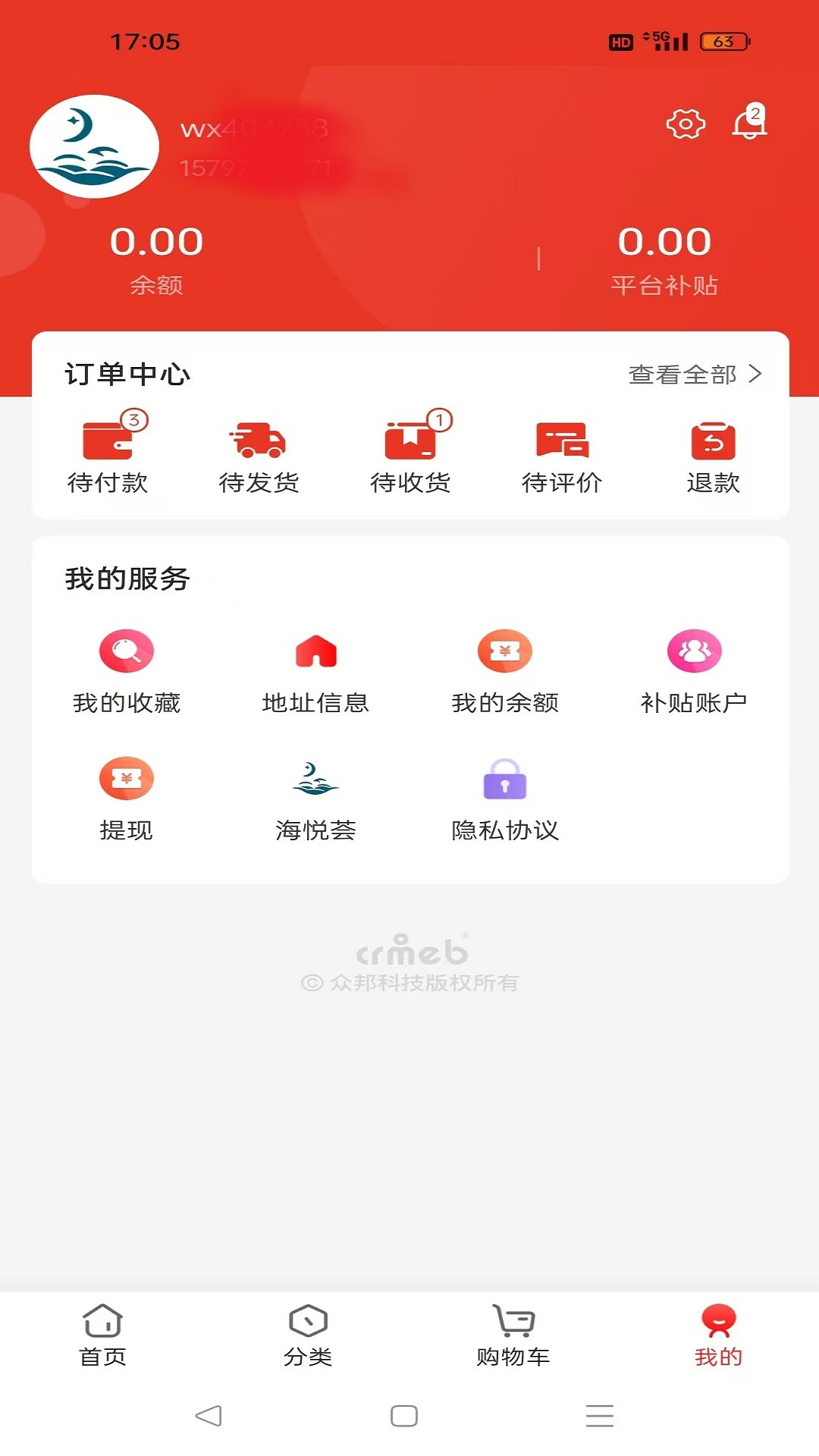
Task: Open the settings gear icon
Action: click(685, 124)
